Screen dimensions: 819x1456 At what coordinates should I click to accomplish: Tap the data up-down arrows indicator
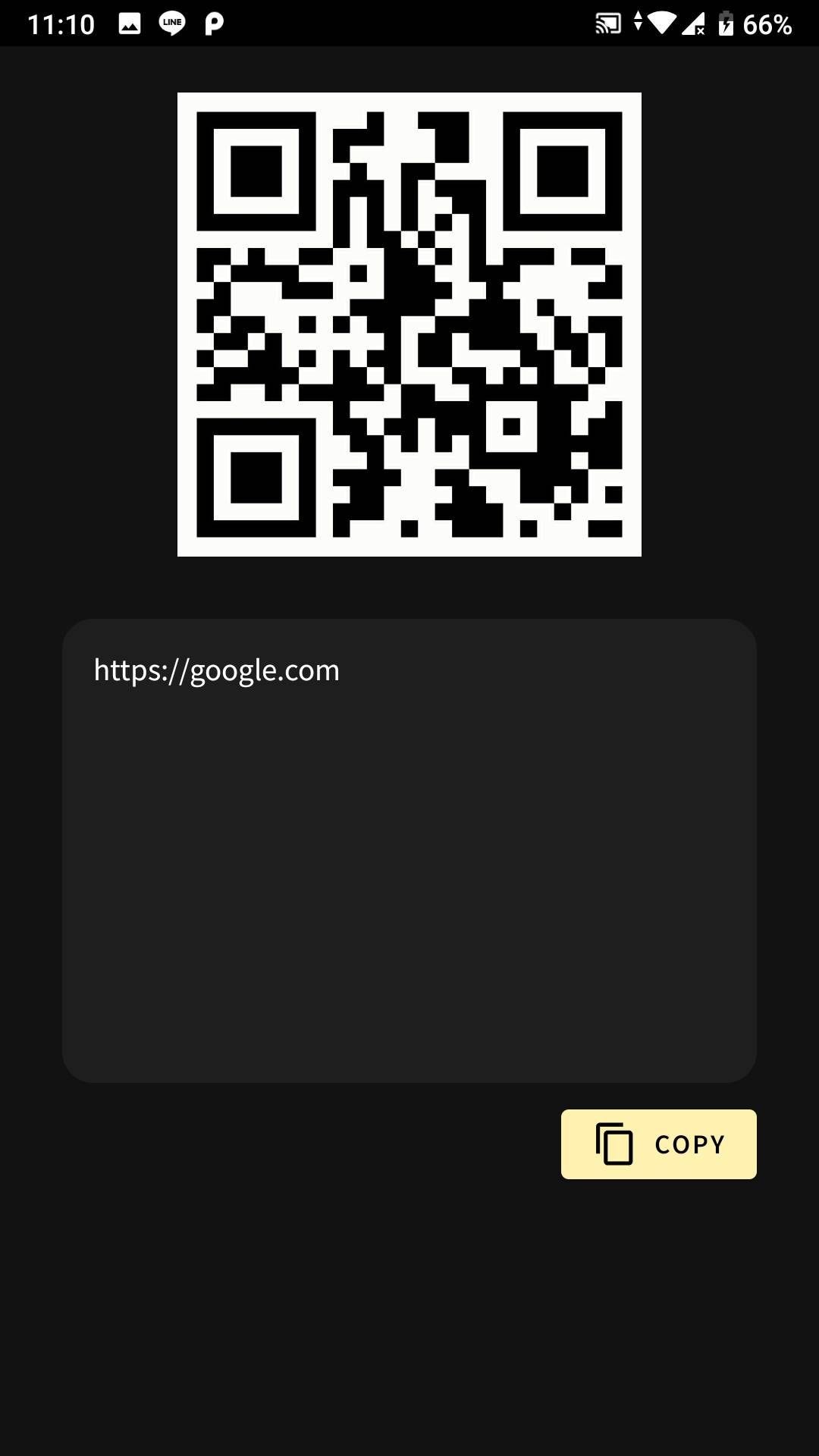637,23
